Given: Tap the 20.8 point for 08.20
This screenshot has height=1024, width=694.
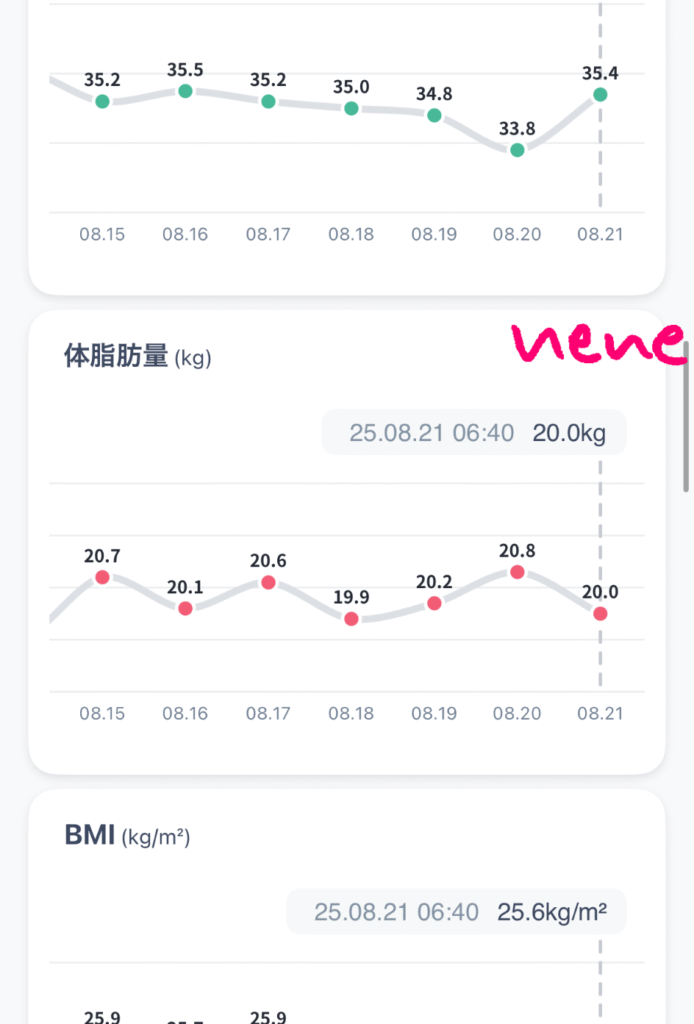Looking at the screenshot, I should pyautogui.click(x=517, y=572).
